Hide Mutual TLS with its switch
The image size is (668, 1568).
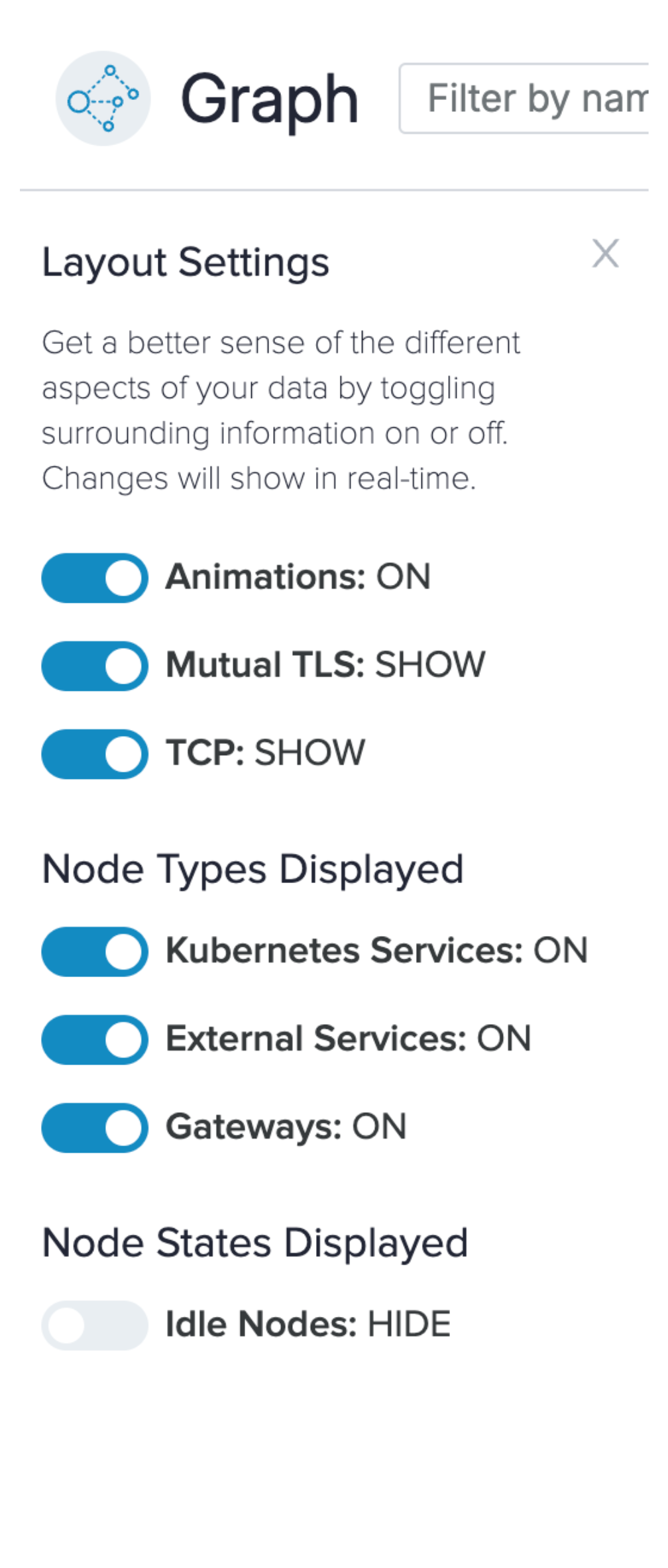[95, 666]
